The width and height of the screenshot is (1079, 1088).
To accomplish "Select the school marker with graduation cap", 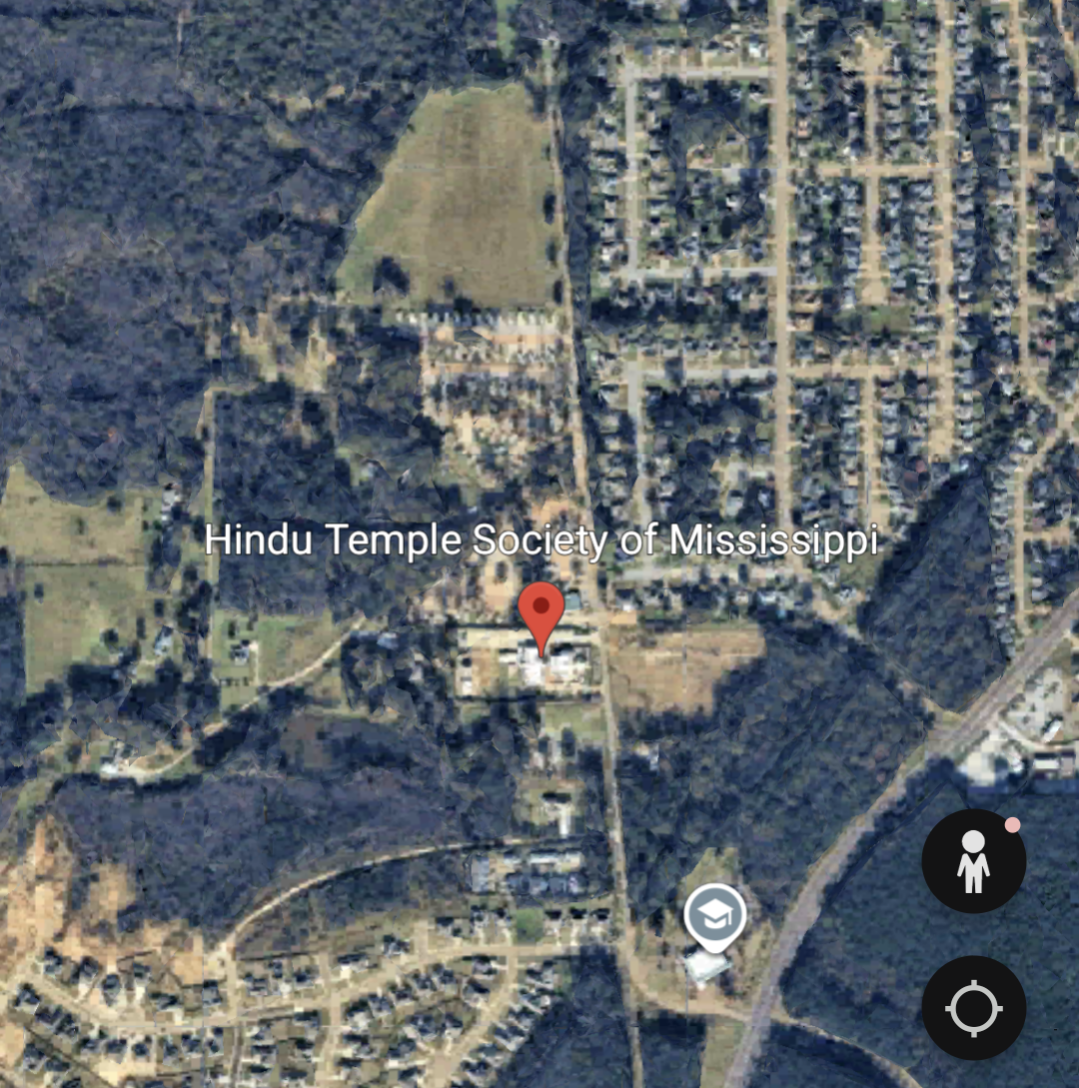I will pos(715,914).
